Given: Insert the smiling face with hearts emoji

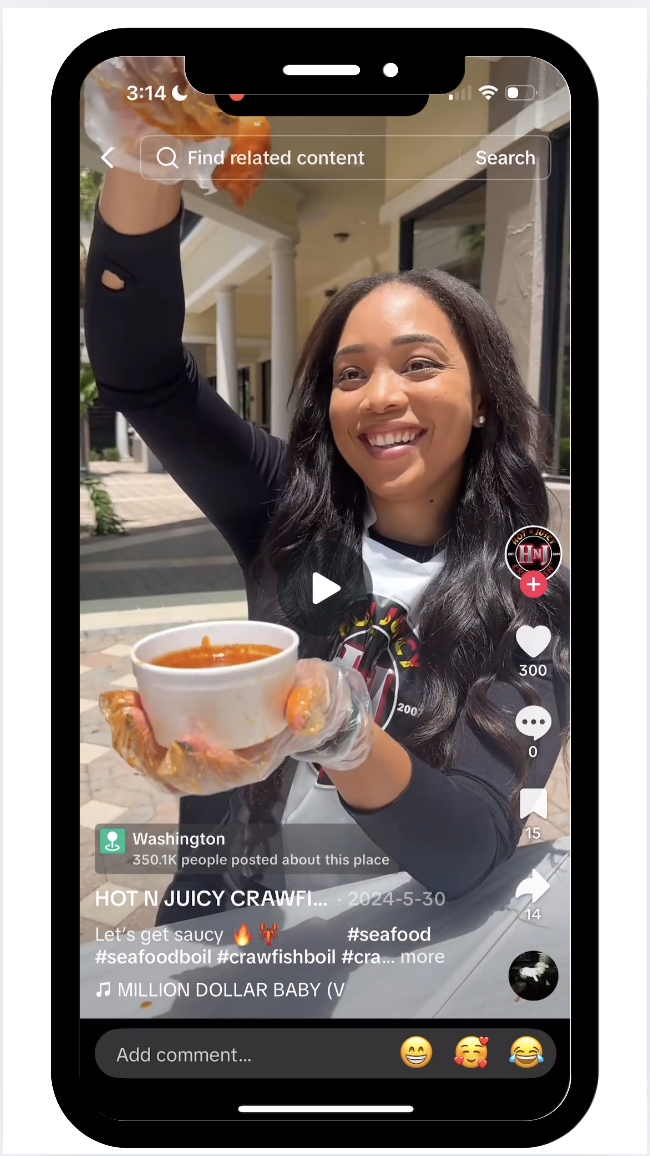Looking at the screenshot, I should pyautogui.click(x=470, y=1053).
